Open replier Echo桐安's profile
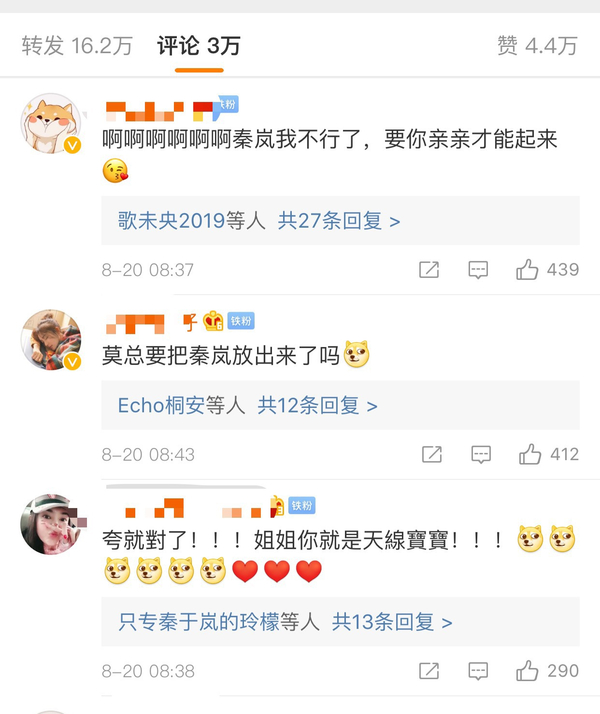Screen dimensions: 600x714 click(x=161, y=405)
